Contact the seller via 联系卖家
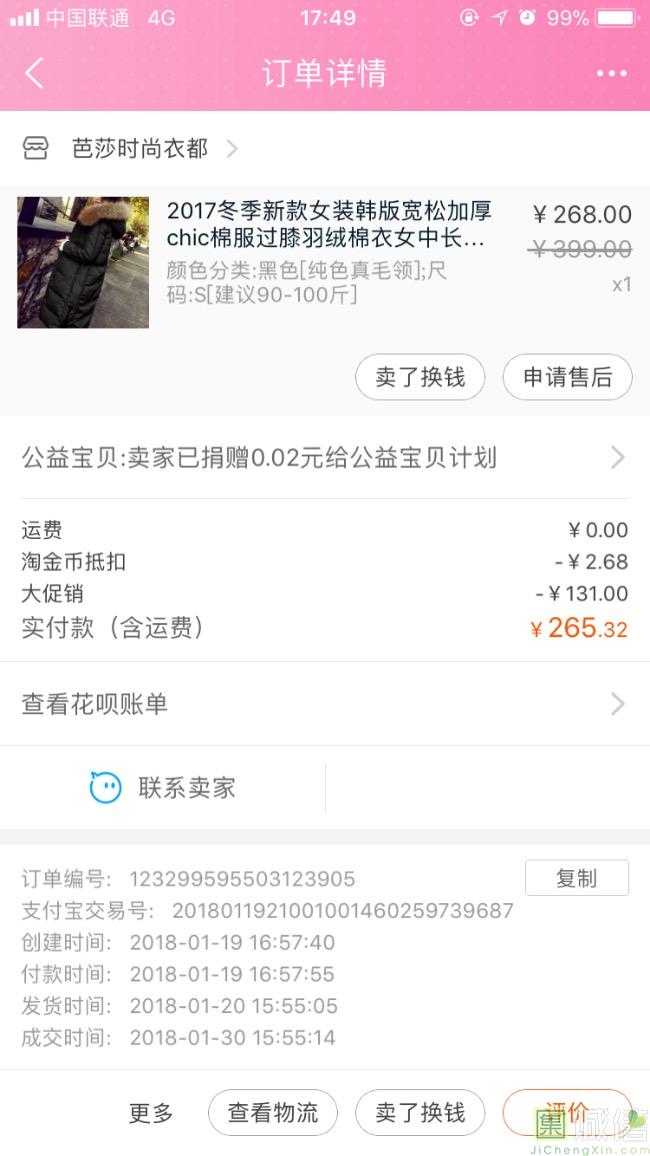650x1156 pixels. [164, 788]
